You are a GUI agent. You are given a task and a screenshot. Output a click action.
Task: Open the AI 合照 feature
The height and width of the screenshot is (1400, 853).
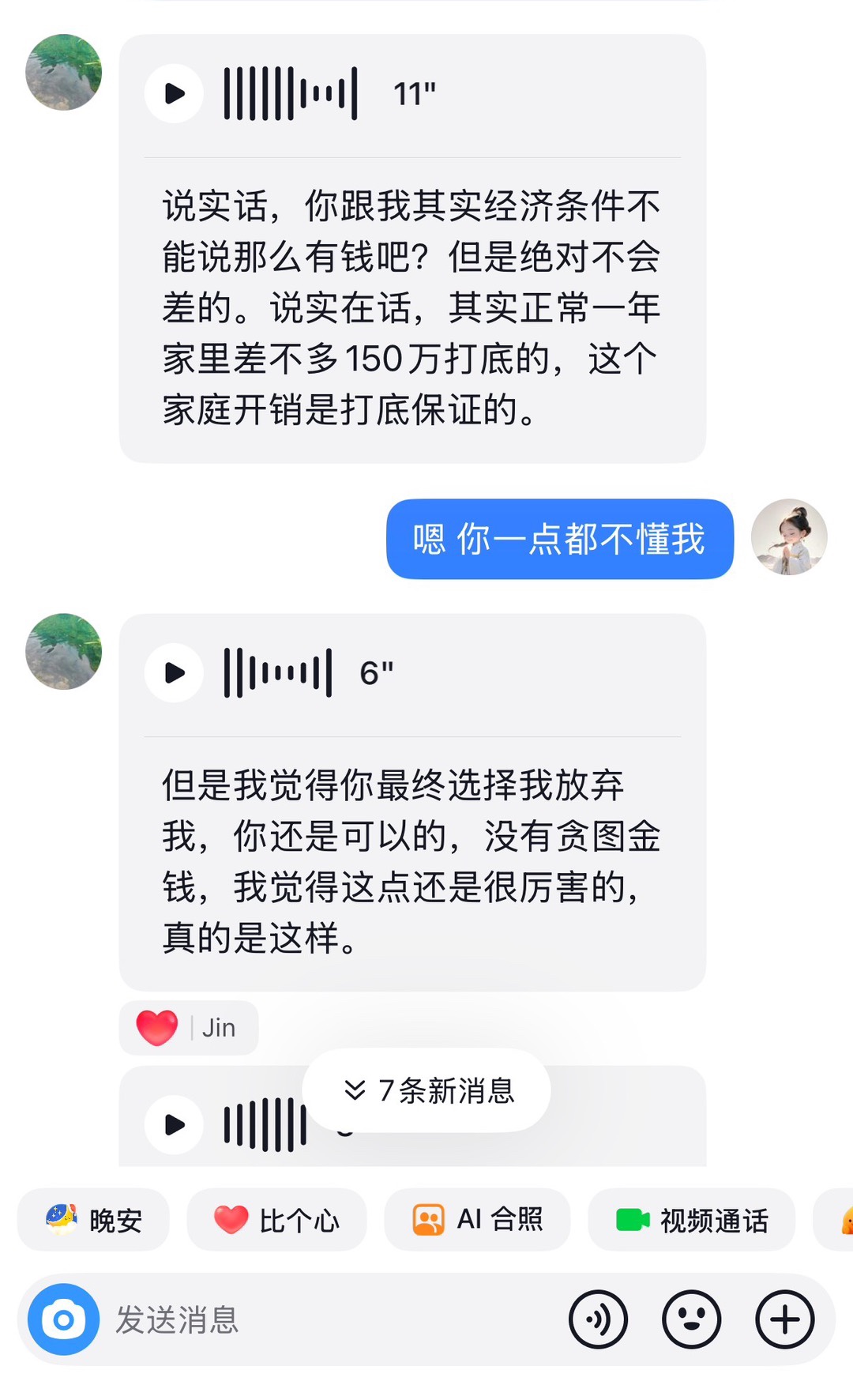(x=477, y=1220)
